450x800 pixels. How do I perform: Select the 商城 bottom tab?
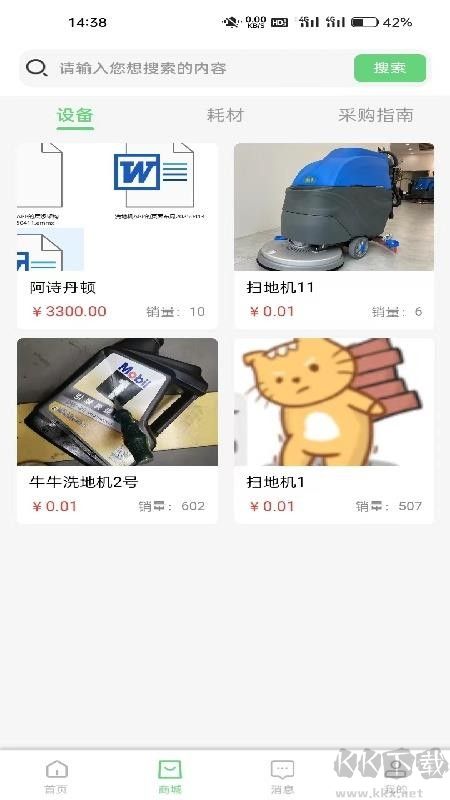tap(169, 777)
